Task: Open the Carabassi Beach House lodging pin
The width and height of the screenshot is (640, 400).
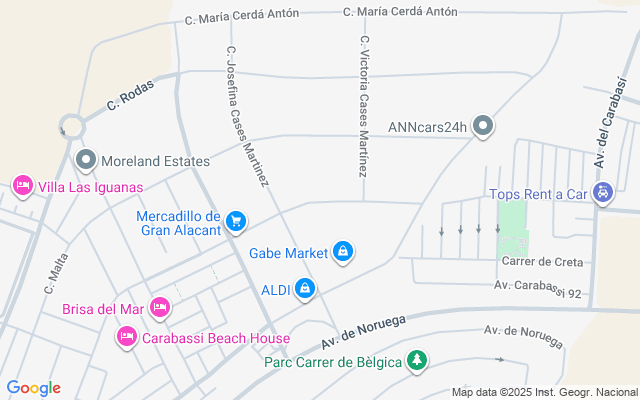Action: (x=126, y=338)
